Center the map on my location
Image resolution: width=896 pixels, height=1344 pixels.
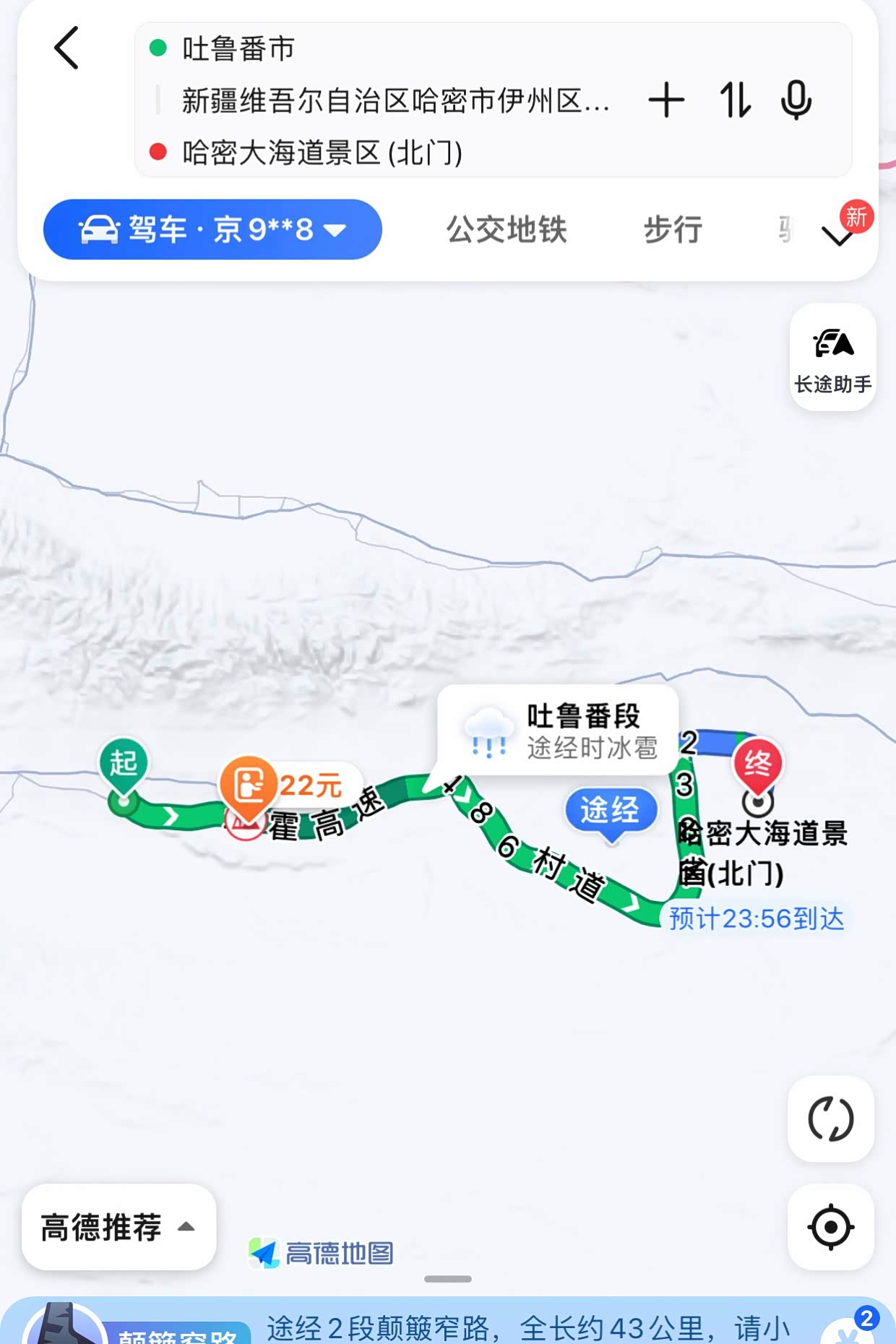tap(831, 1227)
